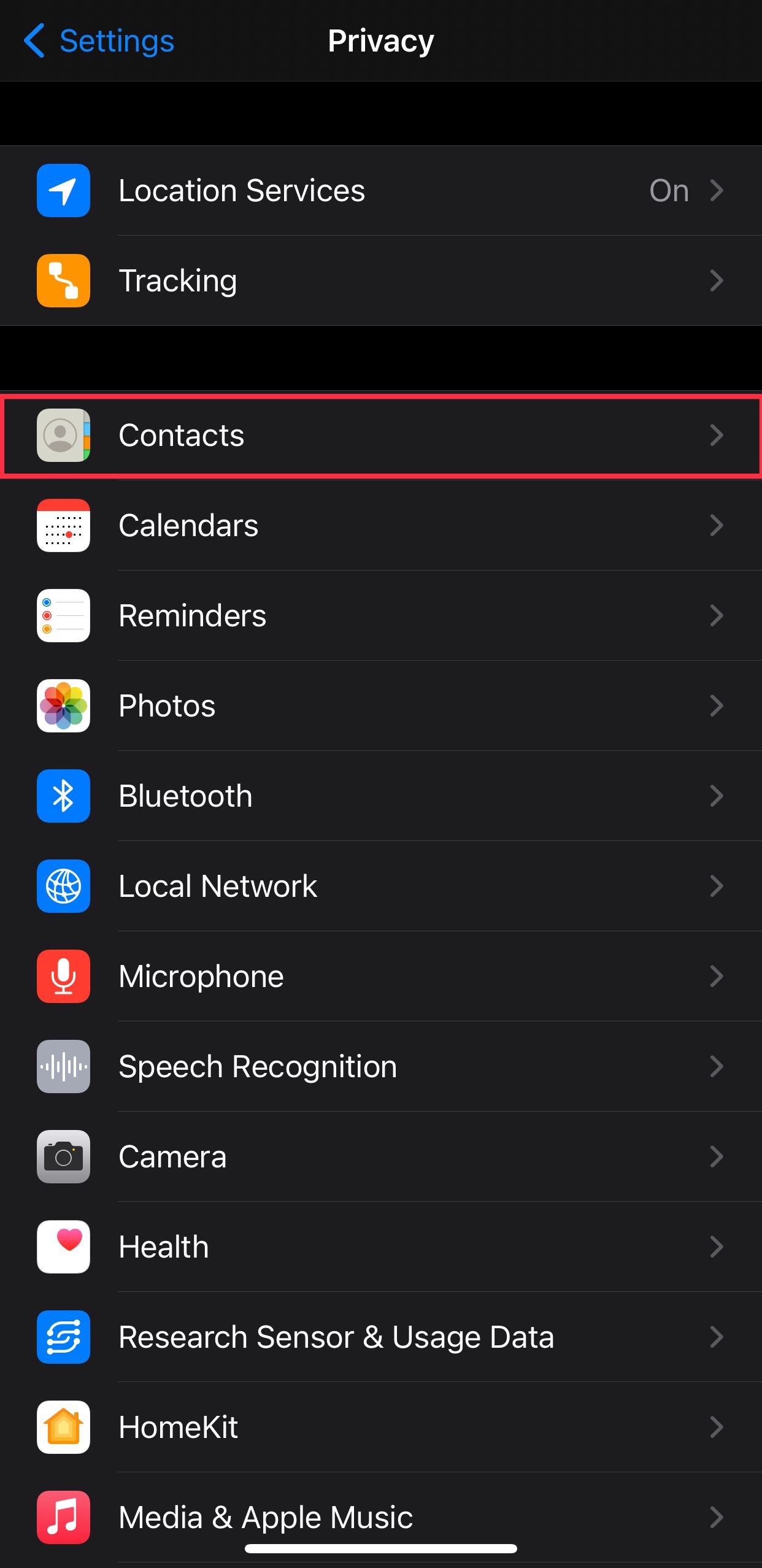This screenshot has height=1568, width=762.
Task: Tap the Reminders icon
Action: (x=63, y=616)
